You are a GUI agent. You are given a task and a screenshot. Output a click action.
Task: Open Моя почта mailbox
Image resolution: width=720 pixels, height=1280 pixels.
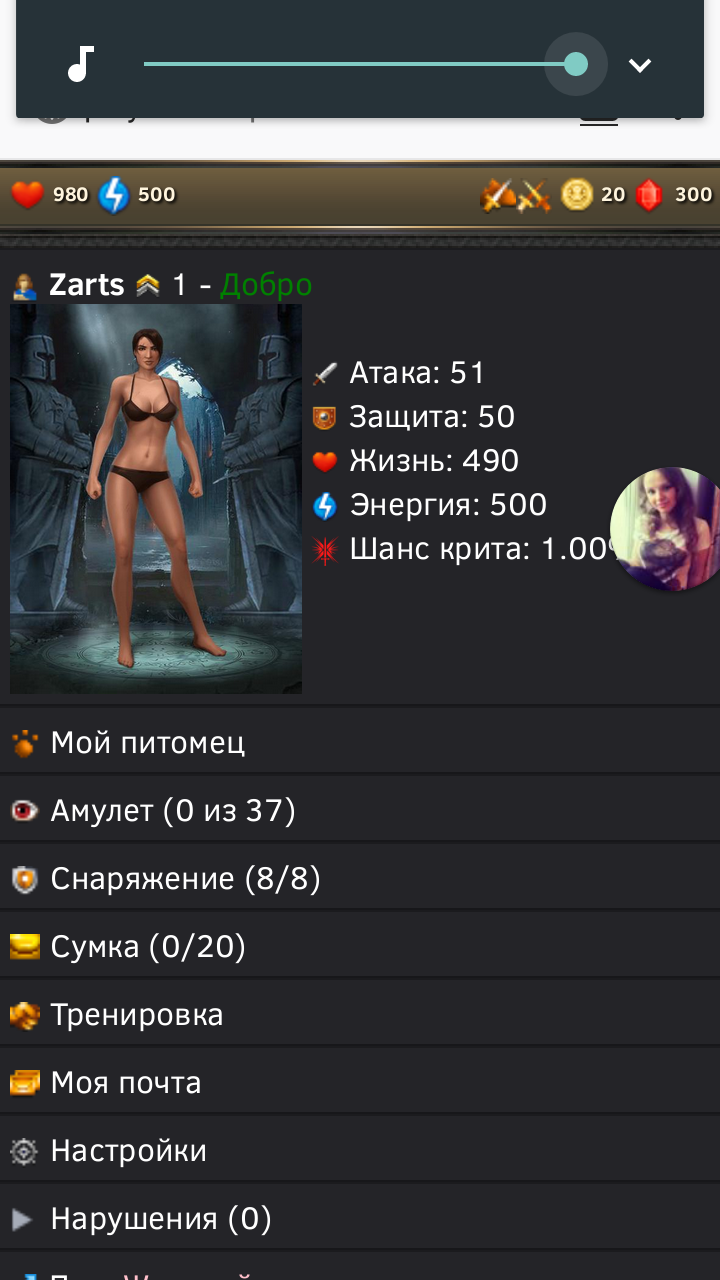[x=126, y=1083]
